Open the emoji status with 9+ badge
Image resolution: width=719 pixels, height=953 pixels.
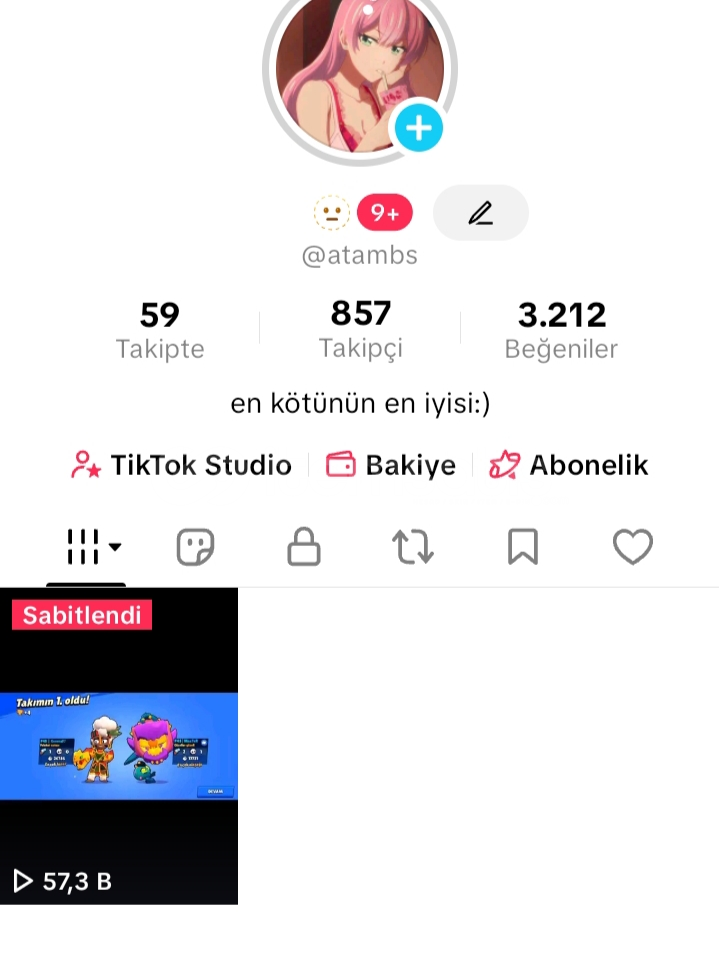pos(362,213)
